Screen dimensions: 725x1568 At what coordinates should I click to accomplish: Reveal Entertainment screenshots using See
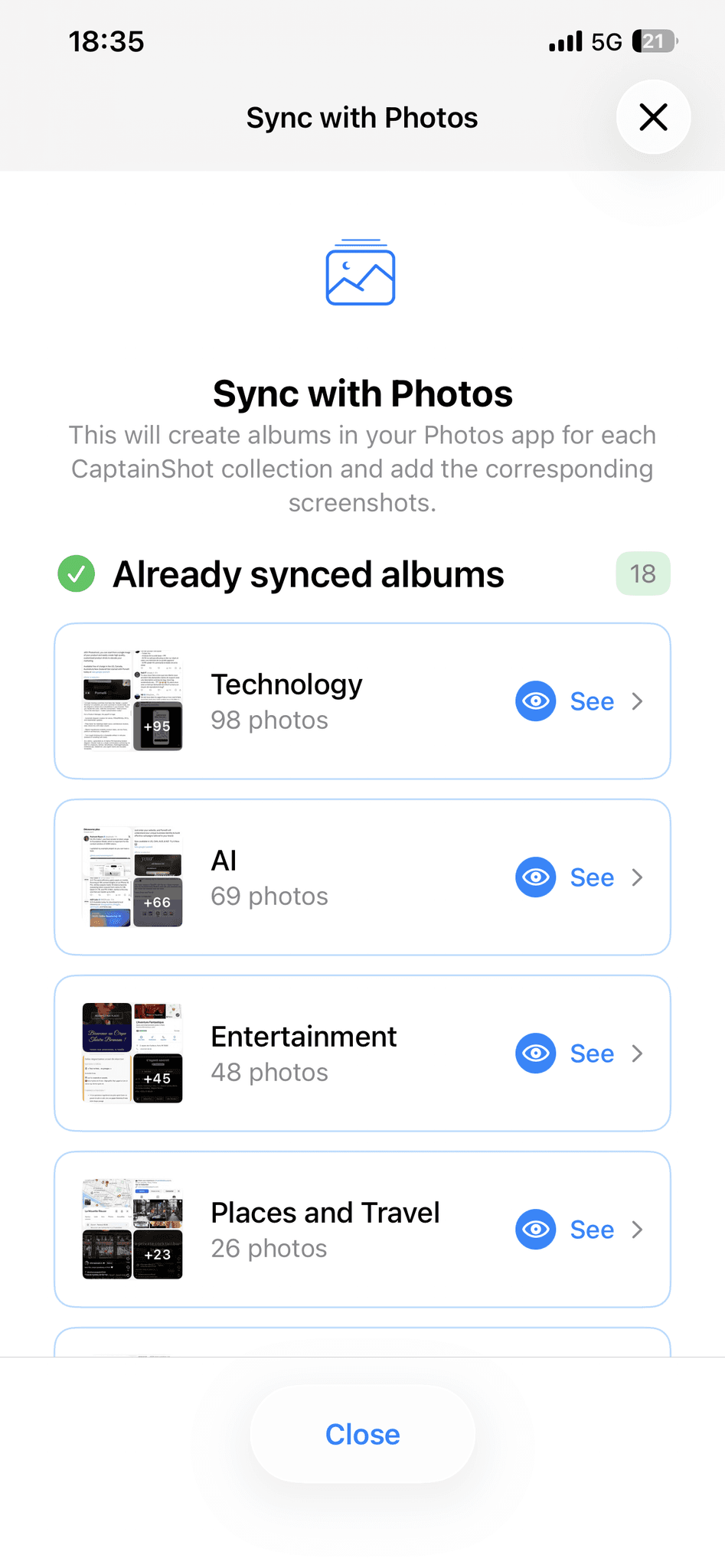click(x=591, y=1053)
